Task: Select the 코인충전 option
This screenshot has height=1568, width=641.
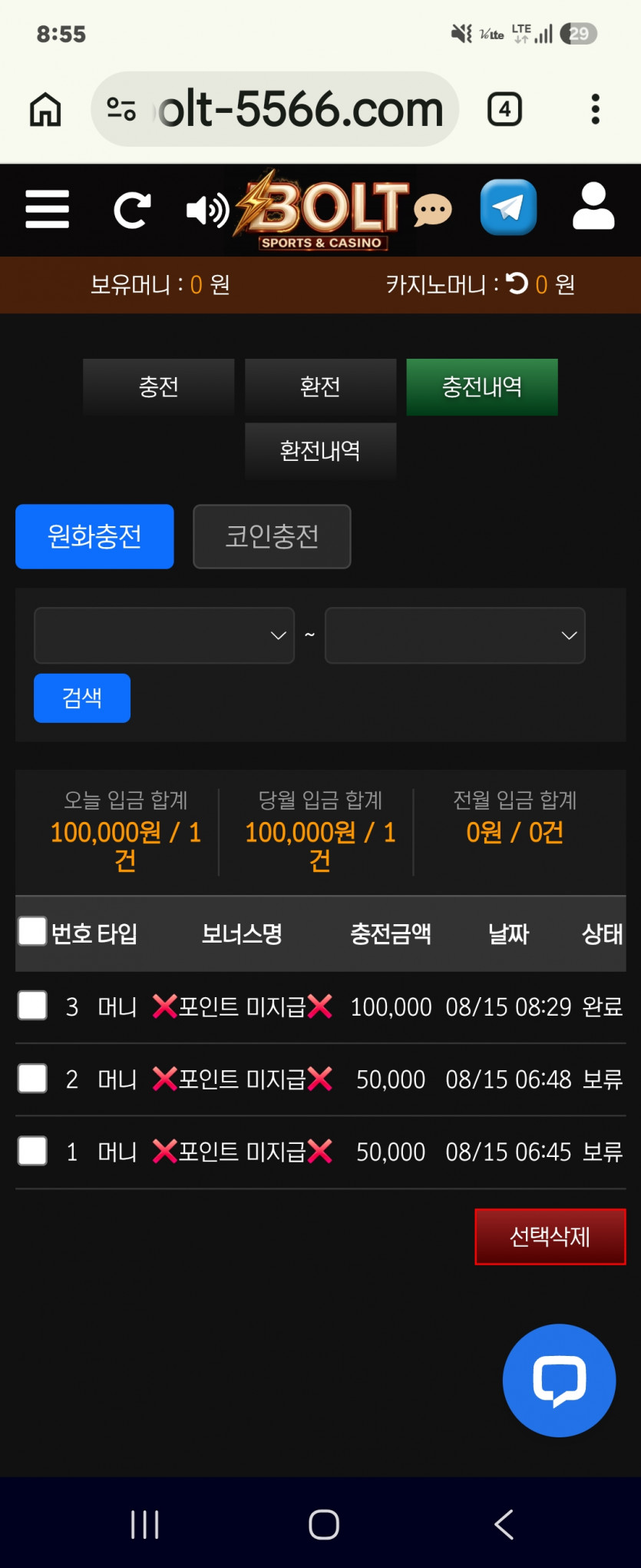Action: [272, 536]
